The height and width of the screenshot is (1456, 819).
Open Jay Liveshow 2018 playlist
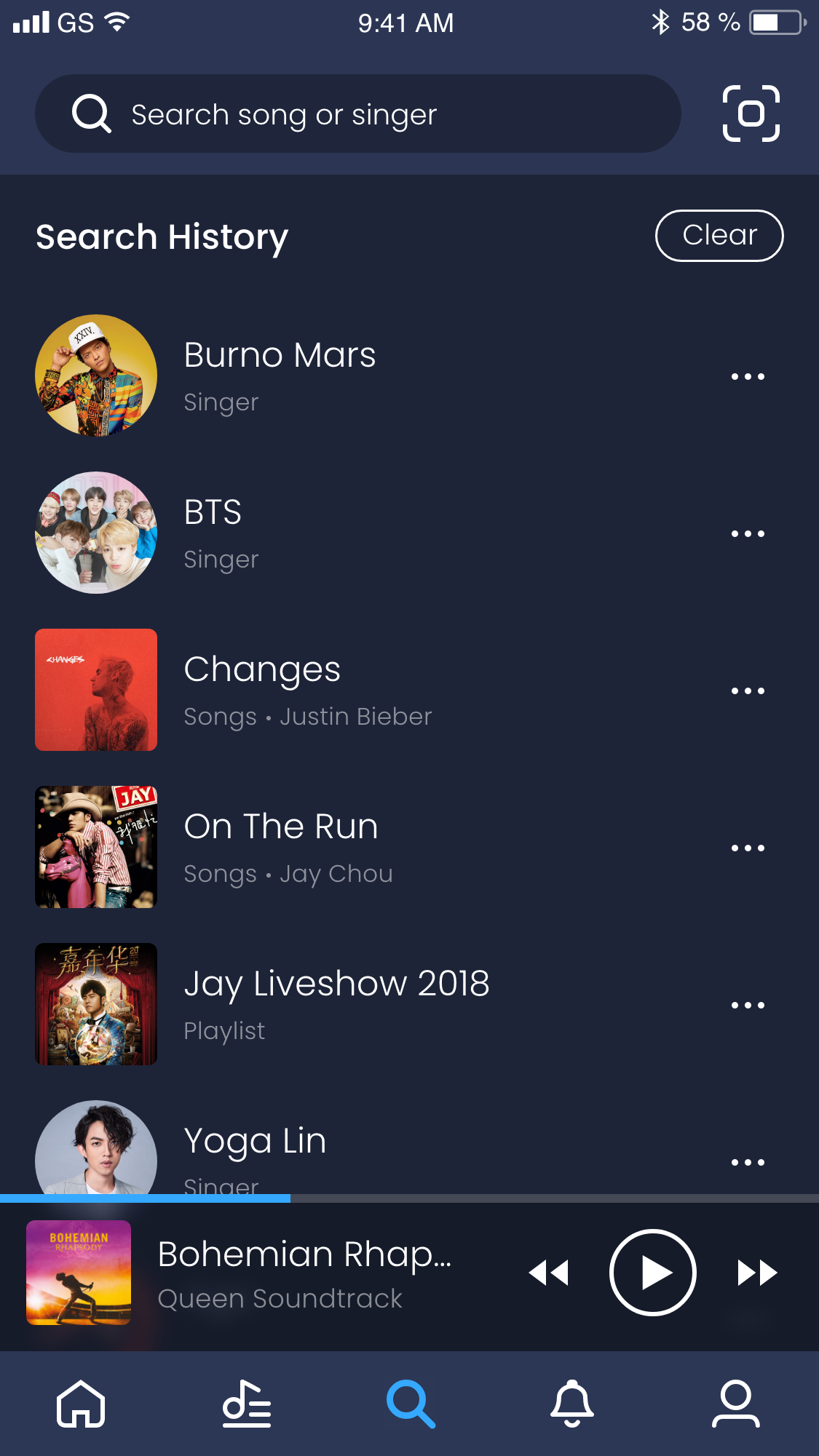tap(336, 1004)
